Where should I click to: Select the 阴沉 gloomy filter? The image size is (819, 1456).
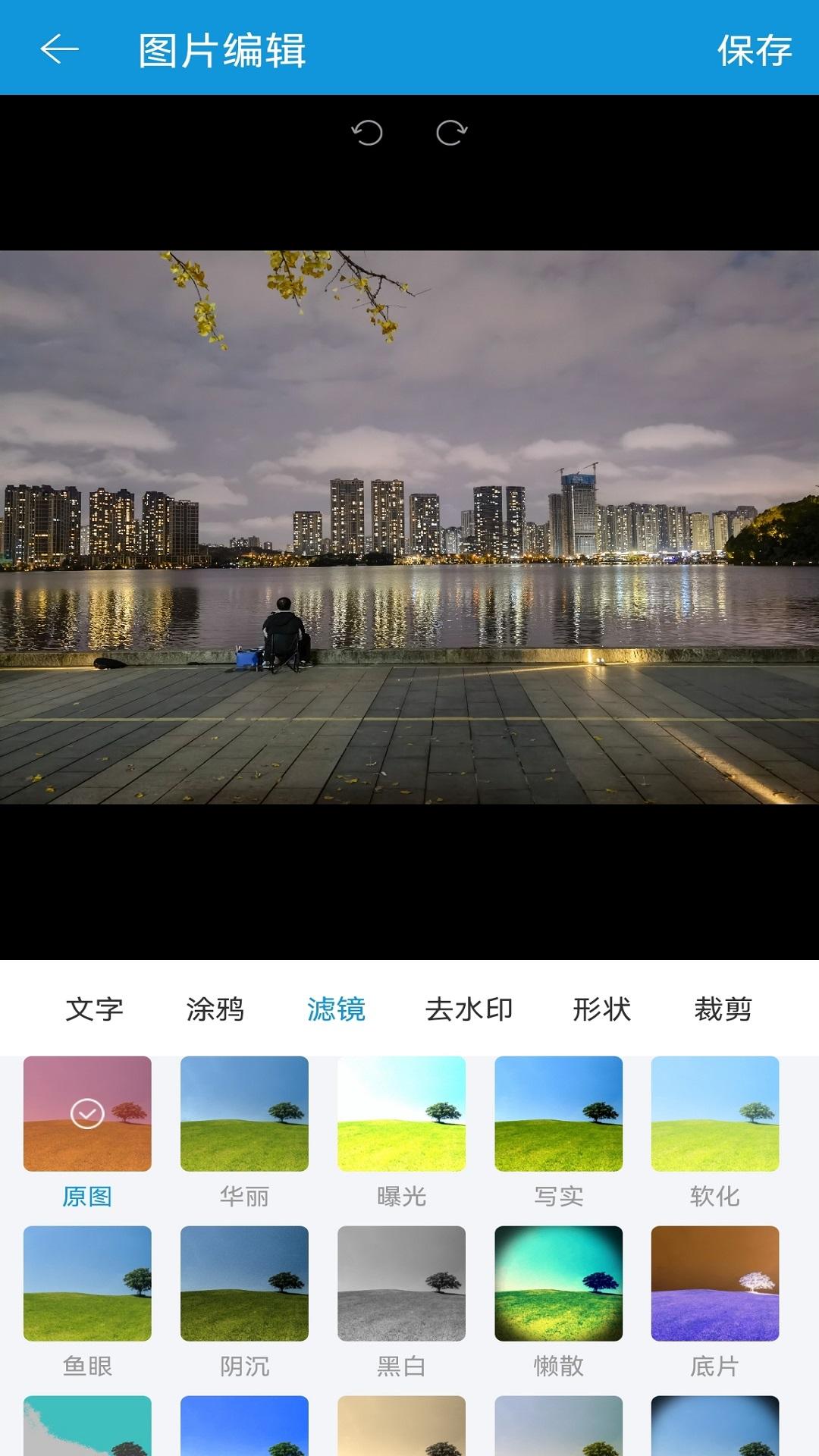244,1283
